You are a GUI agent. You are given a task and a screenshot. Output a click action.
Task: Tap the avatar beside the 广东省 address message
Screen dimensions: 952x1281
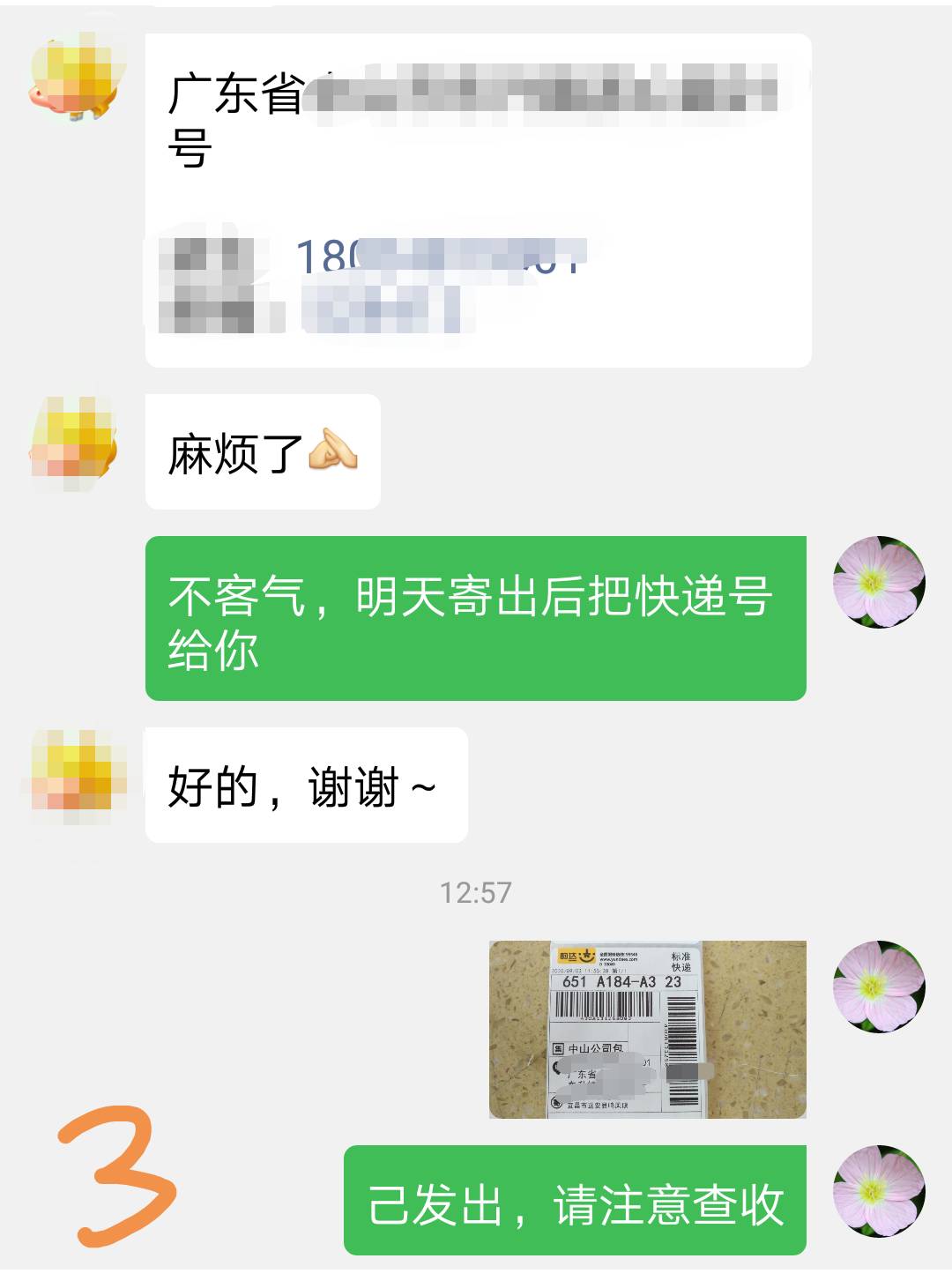click(76, 80)
